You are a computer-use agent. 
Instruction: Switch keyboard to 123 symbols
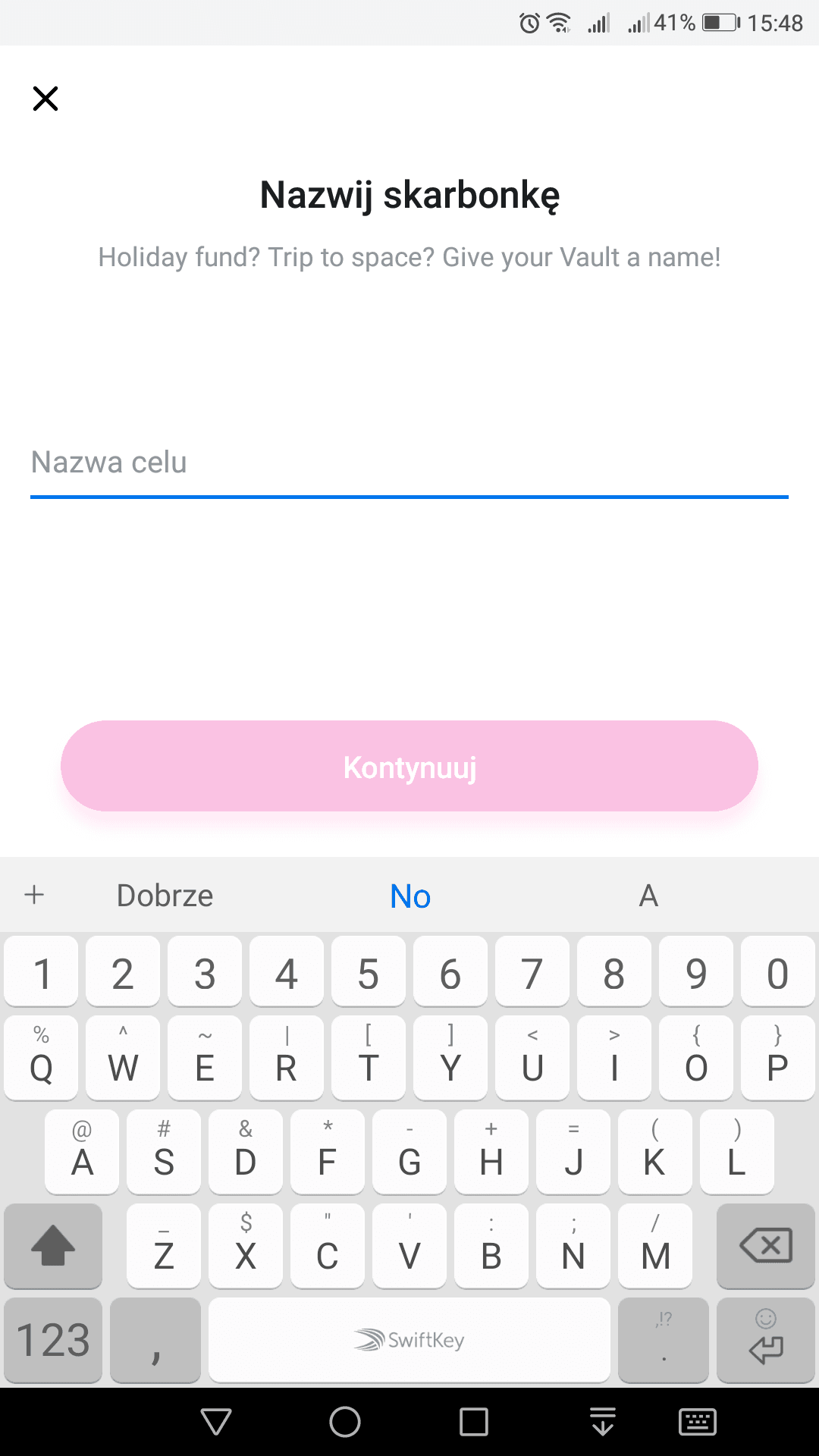pyautogui.click(x=53, y=1340)
